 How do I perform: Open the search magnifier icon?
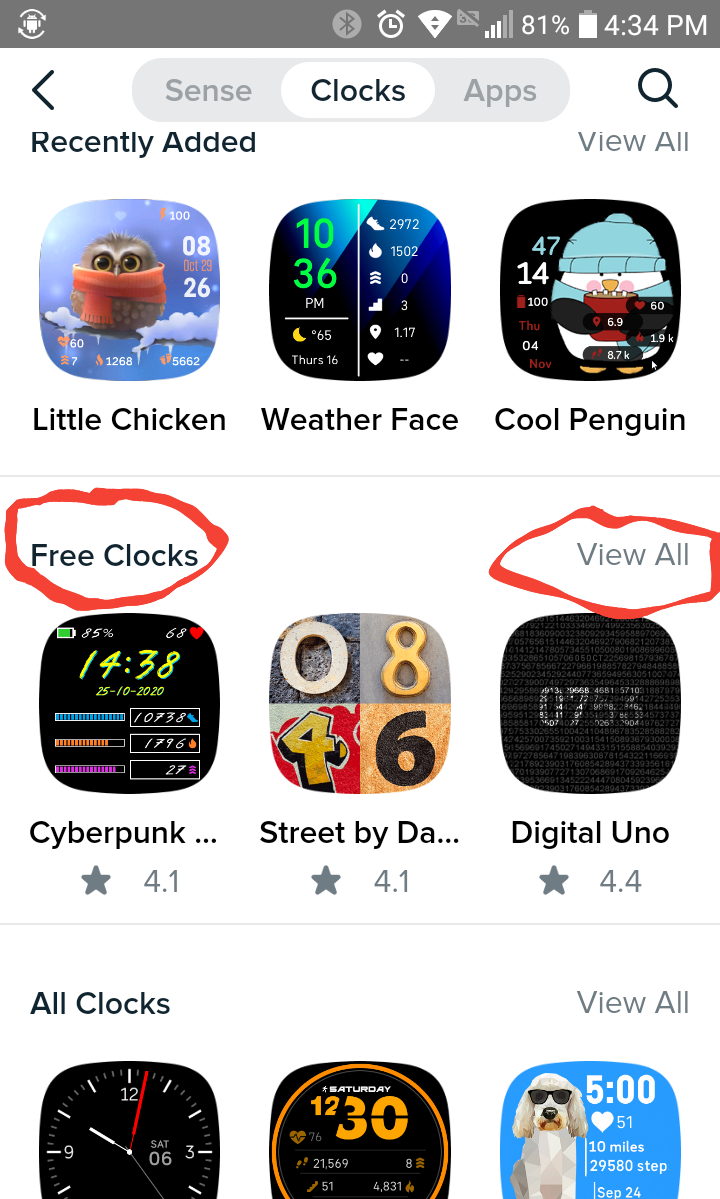coord(657,90)
